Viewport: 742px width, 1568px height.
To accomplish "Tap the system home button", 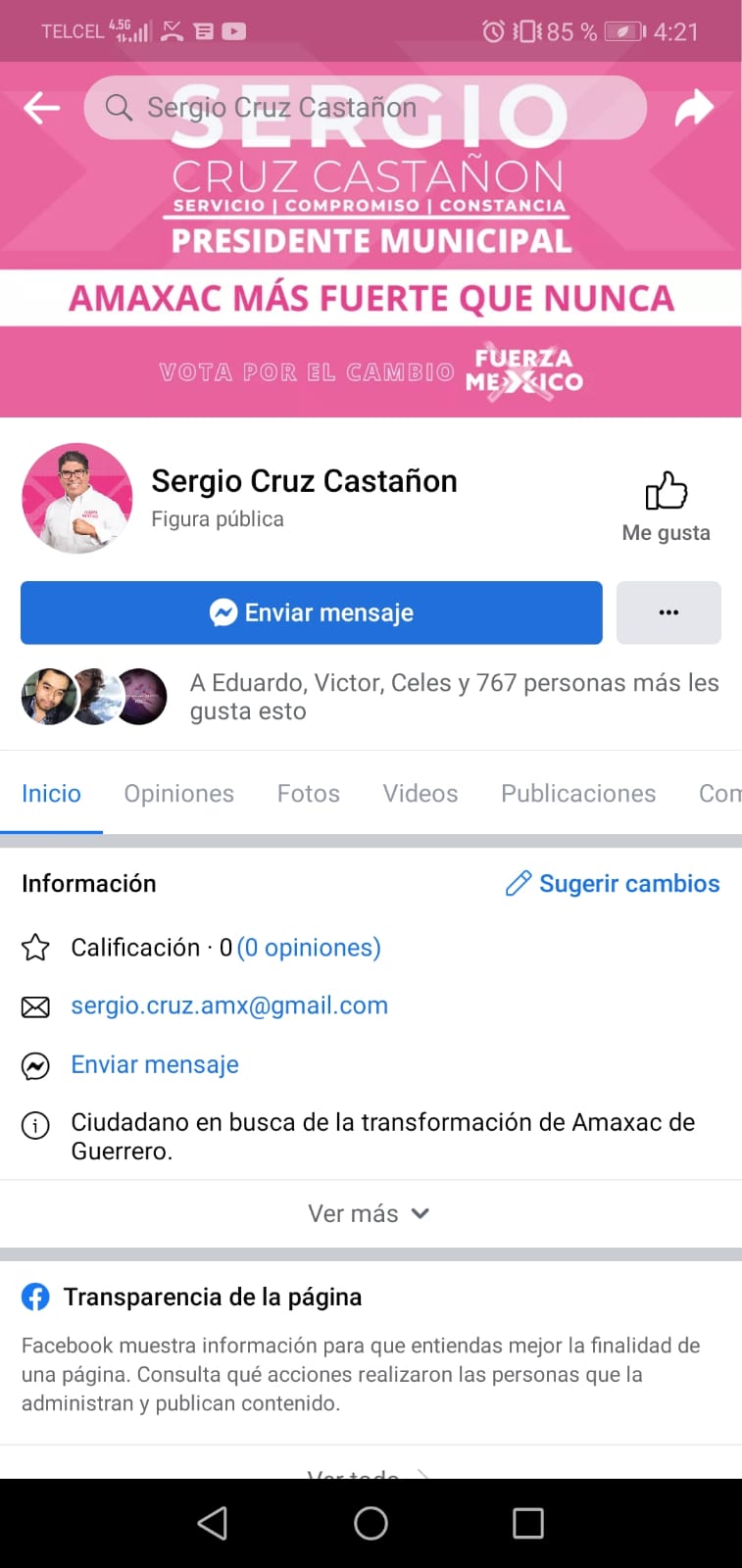I will coord(371,1523).
